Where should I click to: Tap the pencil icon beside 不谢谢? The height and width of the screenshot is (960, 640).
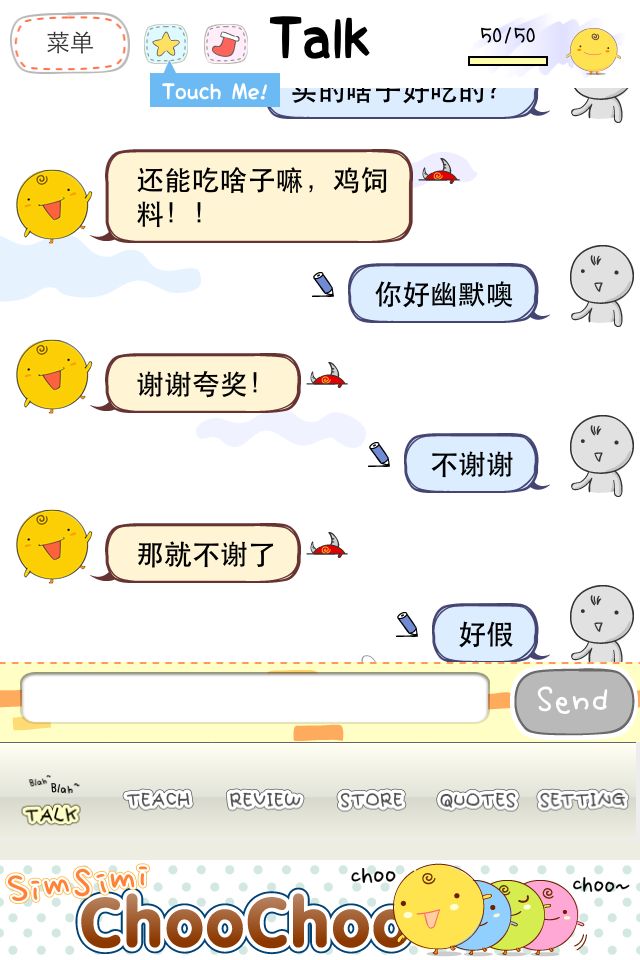click(380, 454)
